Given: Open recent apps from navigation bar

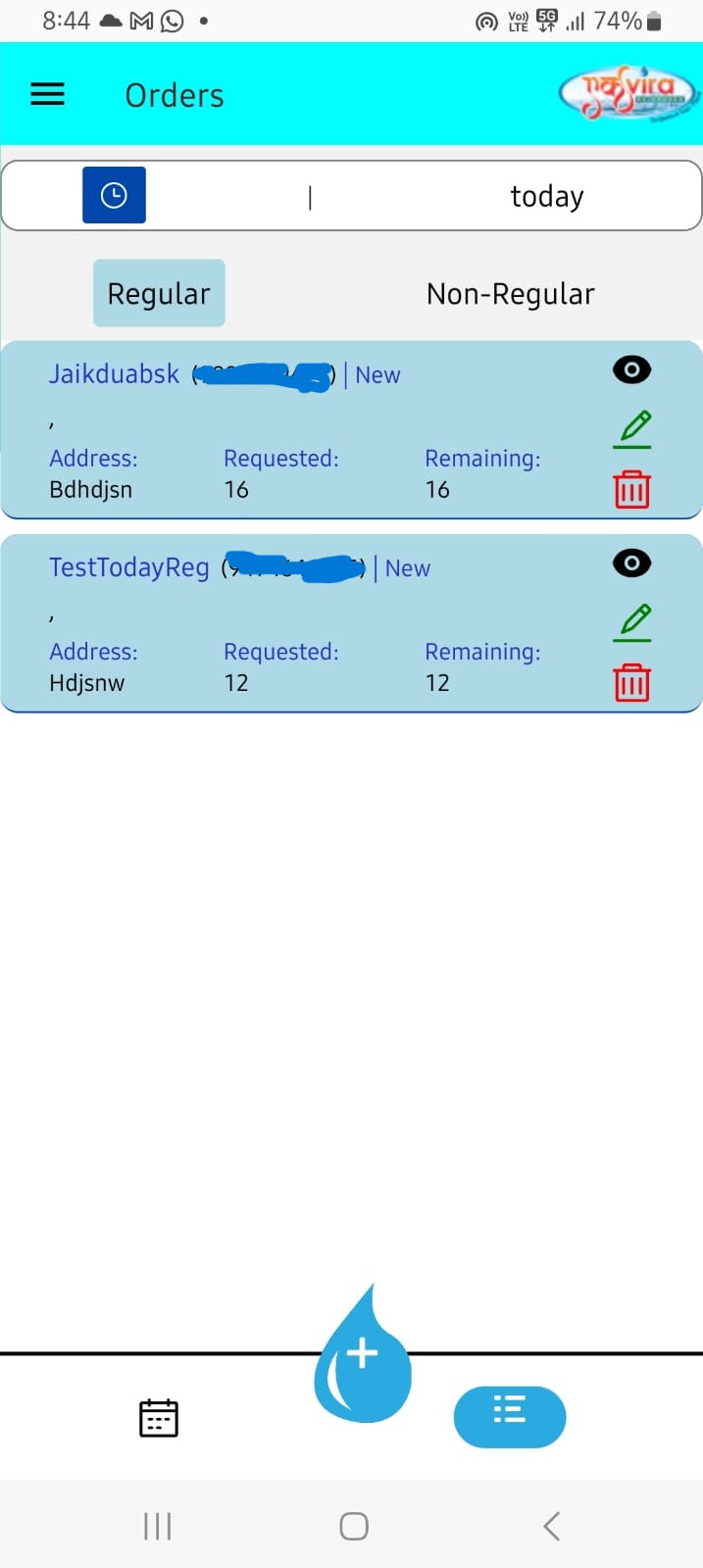Looking at the screenshot, I should 157,1526.
